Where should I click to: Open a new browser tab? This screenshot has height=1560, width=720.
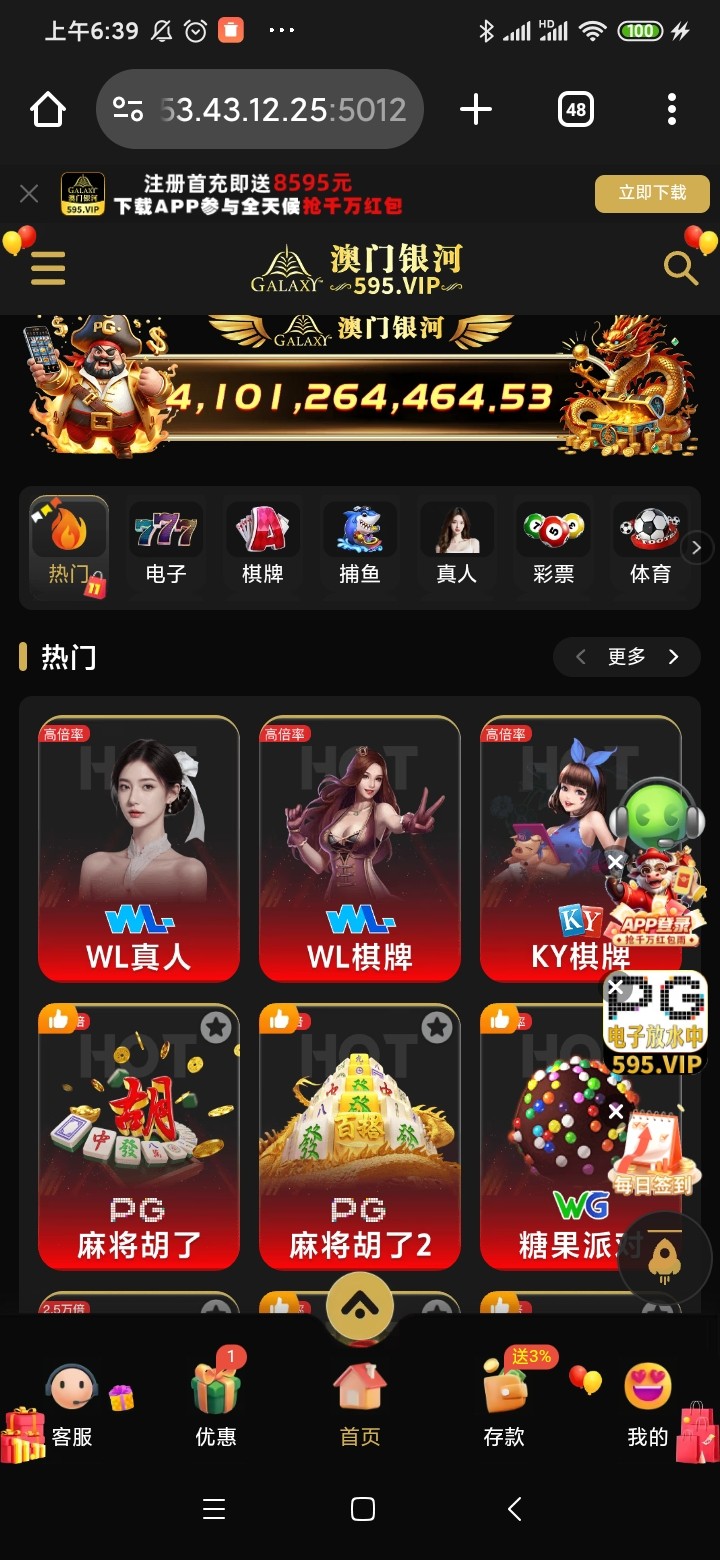(x=476, y=109)
